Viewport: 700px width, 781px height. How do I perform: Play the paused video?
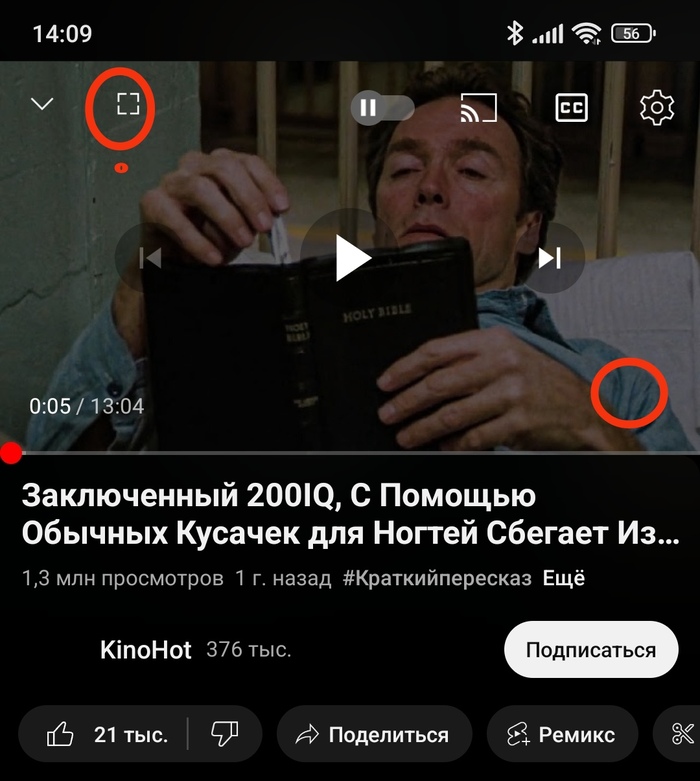click(352, 258)
